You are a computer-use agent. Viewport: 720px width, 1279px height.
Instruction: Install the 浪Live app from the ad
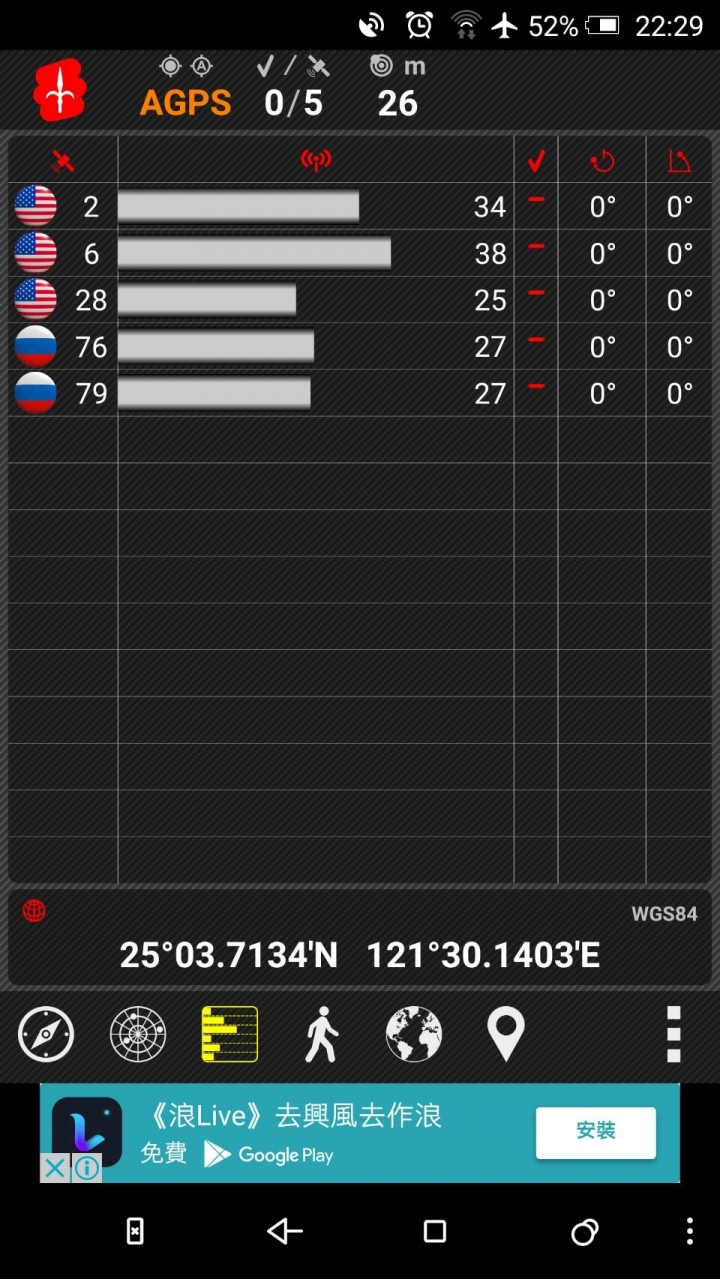click(x=596, y=1132)
